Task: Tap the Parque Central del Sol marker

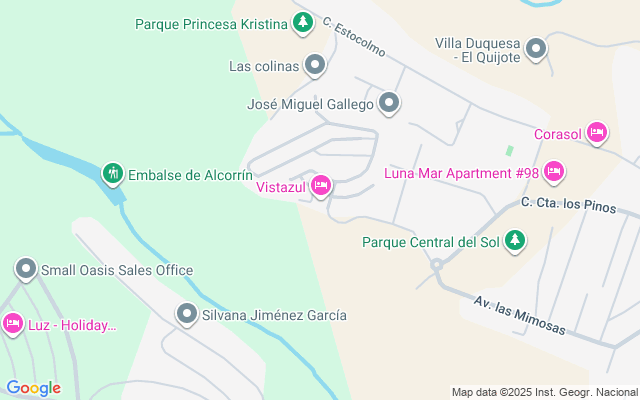Action: (514, 241)
